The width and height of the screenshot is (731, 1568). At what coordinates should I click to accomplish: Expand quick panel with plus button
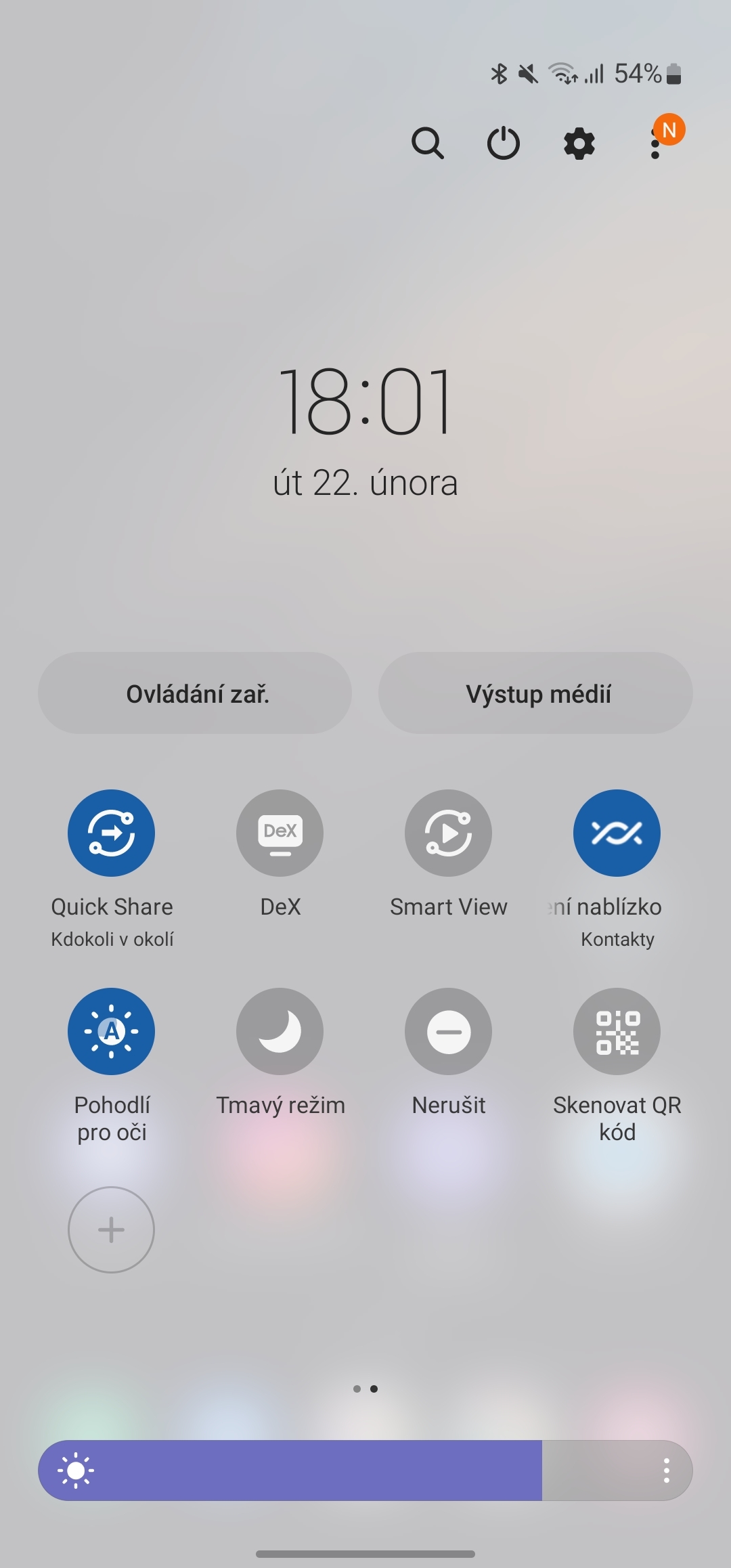coord(112,1230)
